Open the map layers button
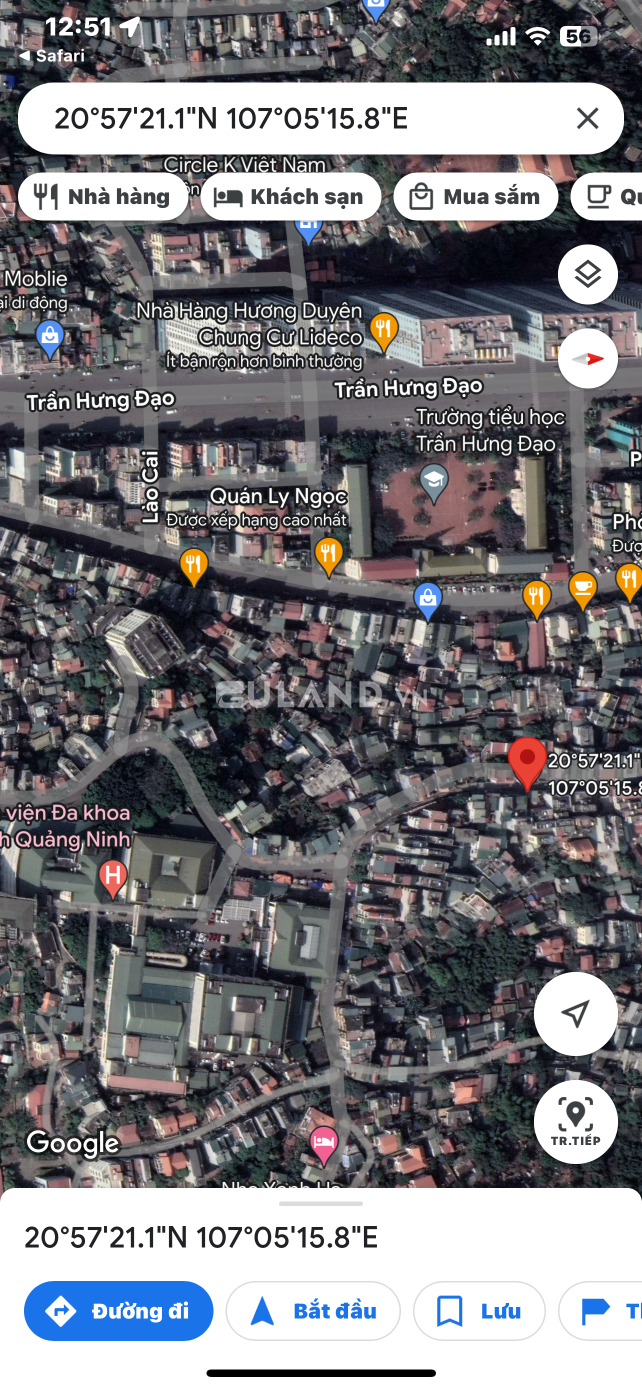This screenshot has height=1389, width=642. coord(588,274)
